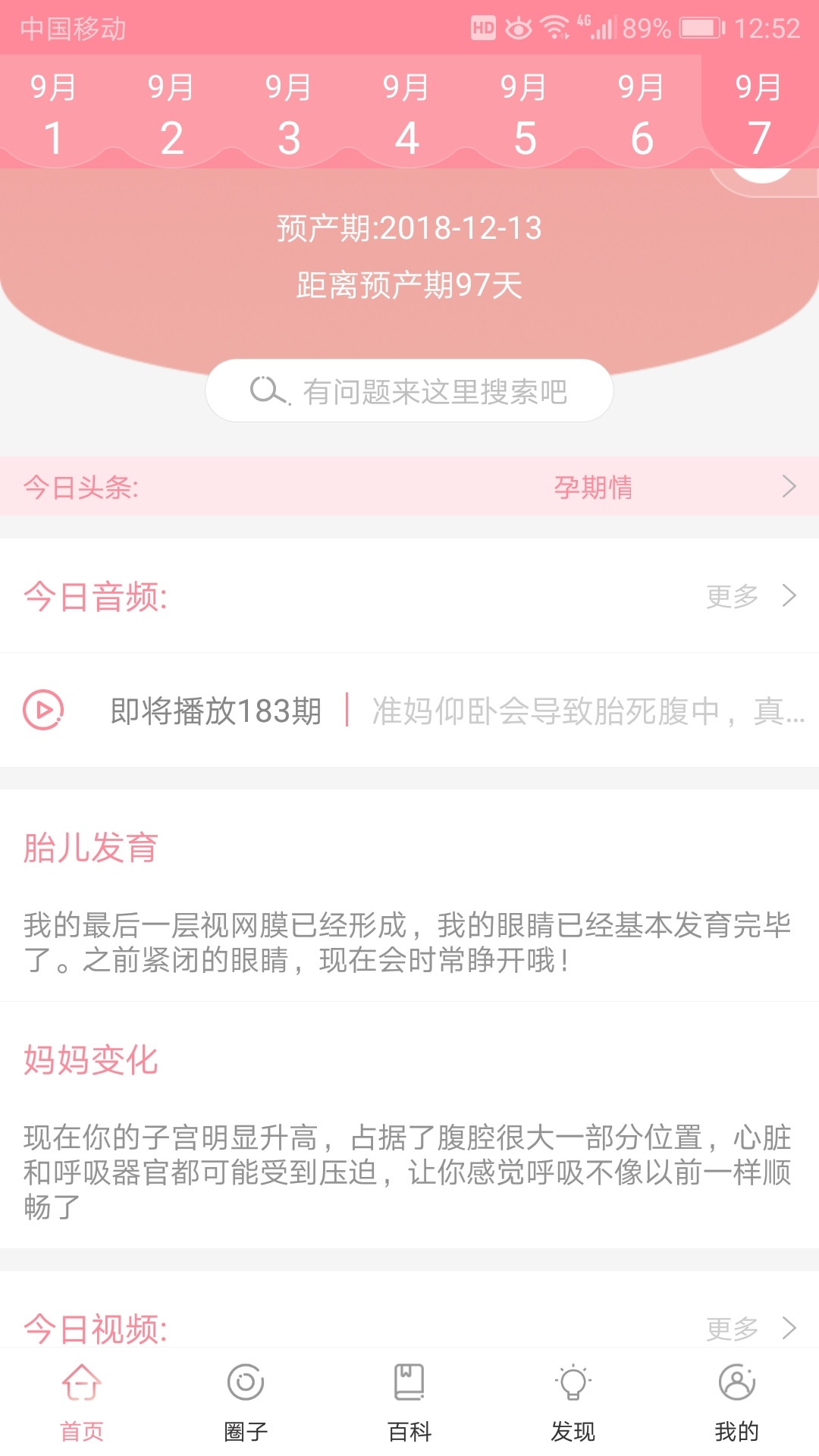Screen dimensions: 819x1456
Task: Switch to the 我的 tab
Action: (737, 1401)
